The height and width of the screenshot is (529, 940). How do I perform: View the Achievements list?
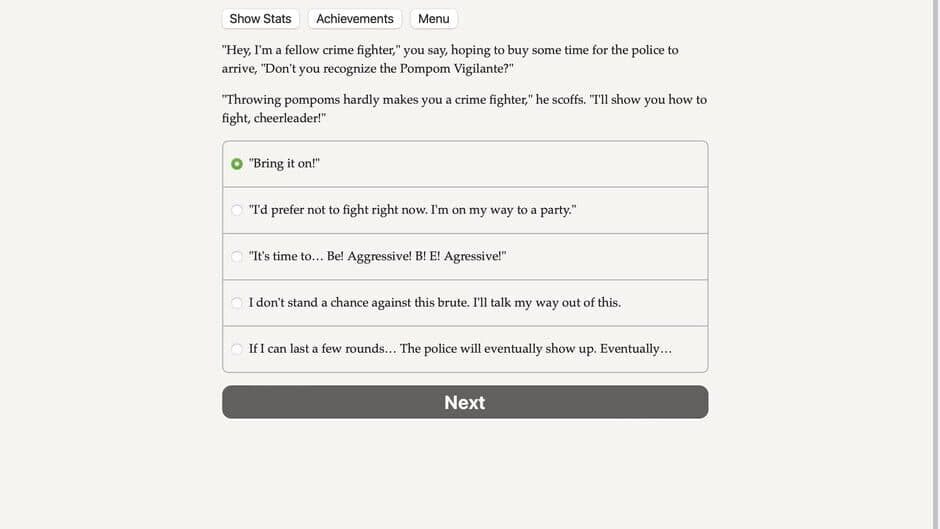(355, 19)
